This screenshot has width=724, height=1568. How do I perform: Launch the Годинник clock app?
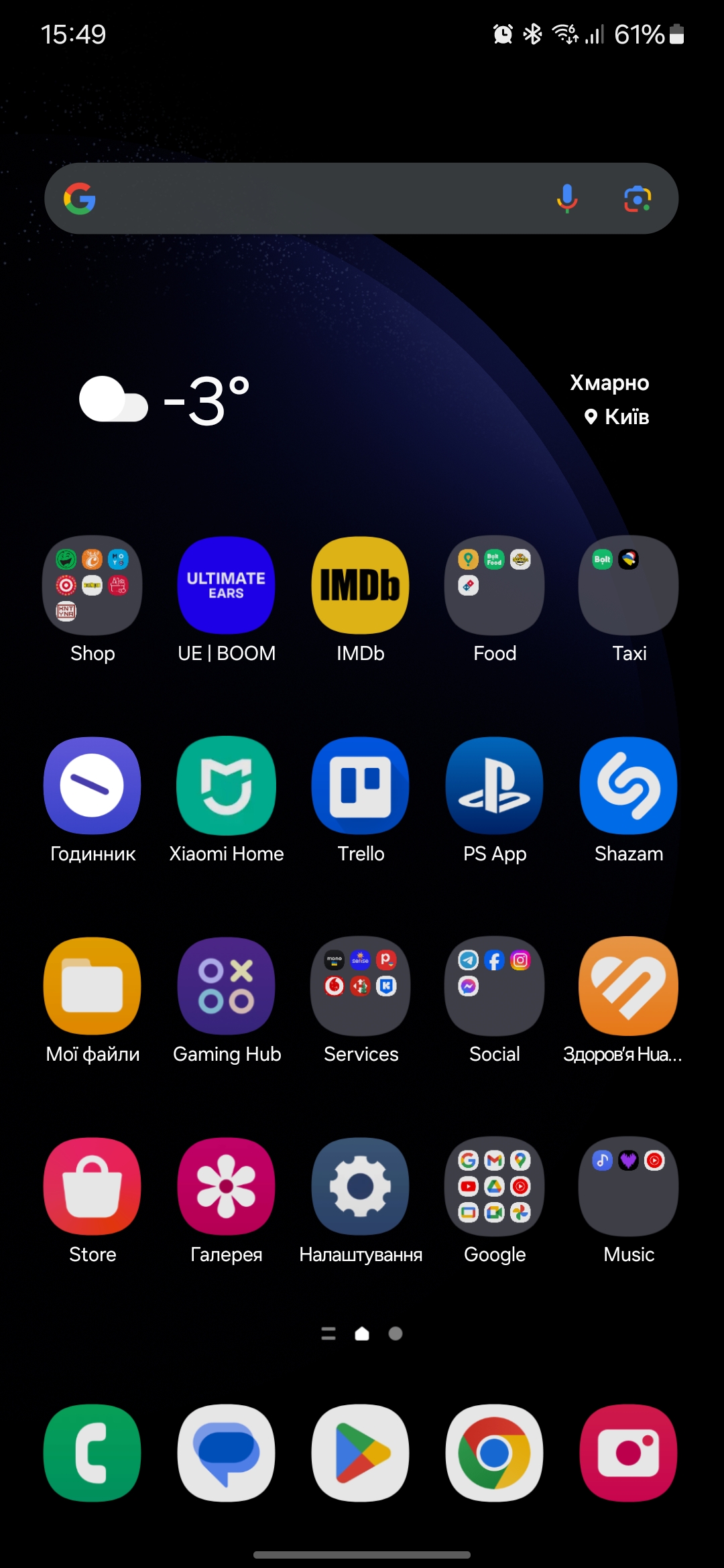point(93,785)
